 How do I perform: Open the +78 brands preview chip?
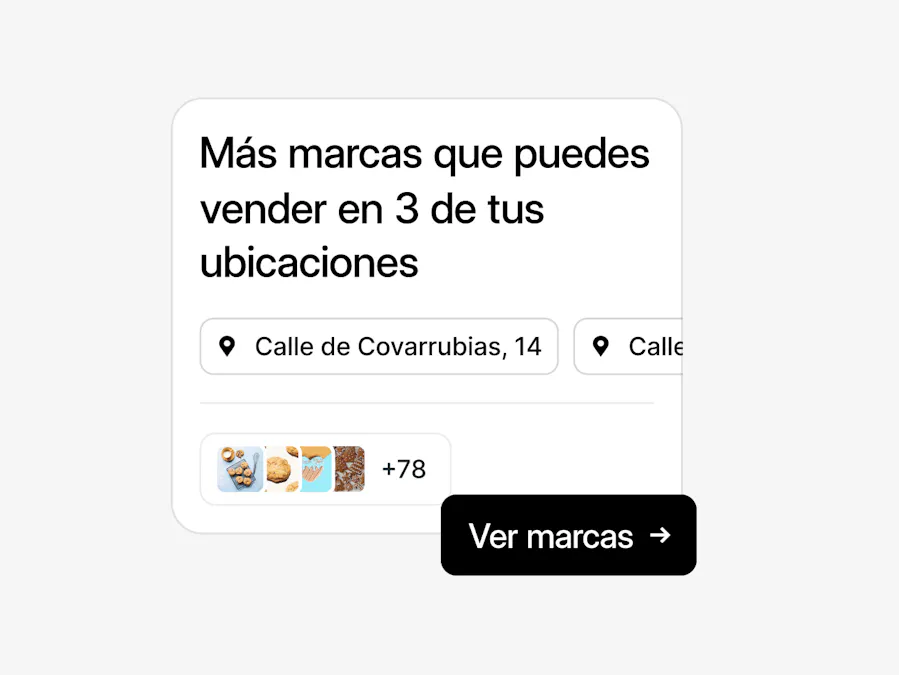(325, 469)
